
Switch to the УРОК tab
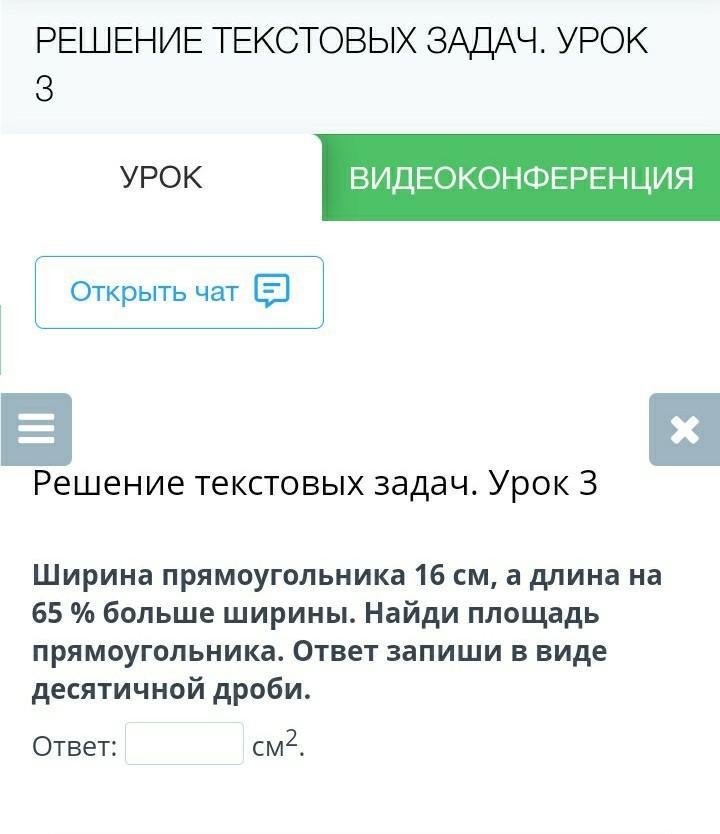point(161,178)
